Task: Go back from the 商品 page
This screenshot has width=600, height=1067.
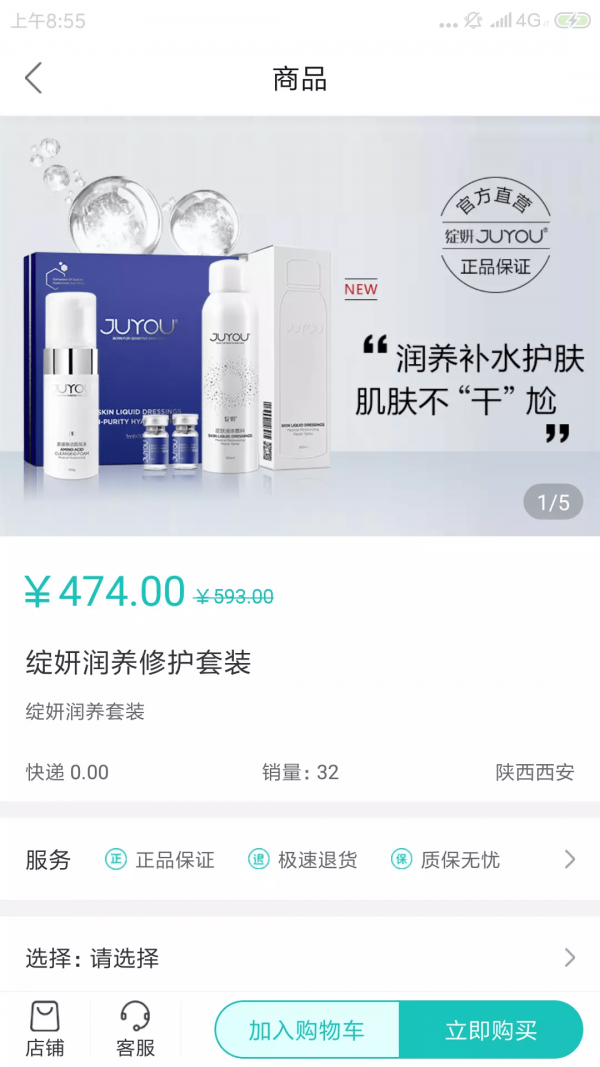Action: [x=34, y=78]
